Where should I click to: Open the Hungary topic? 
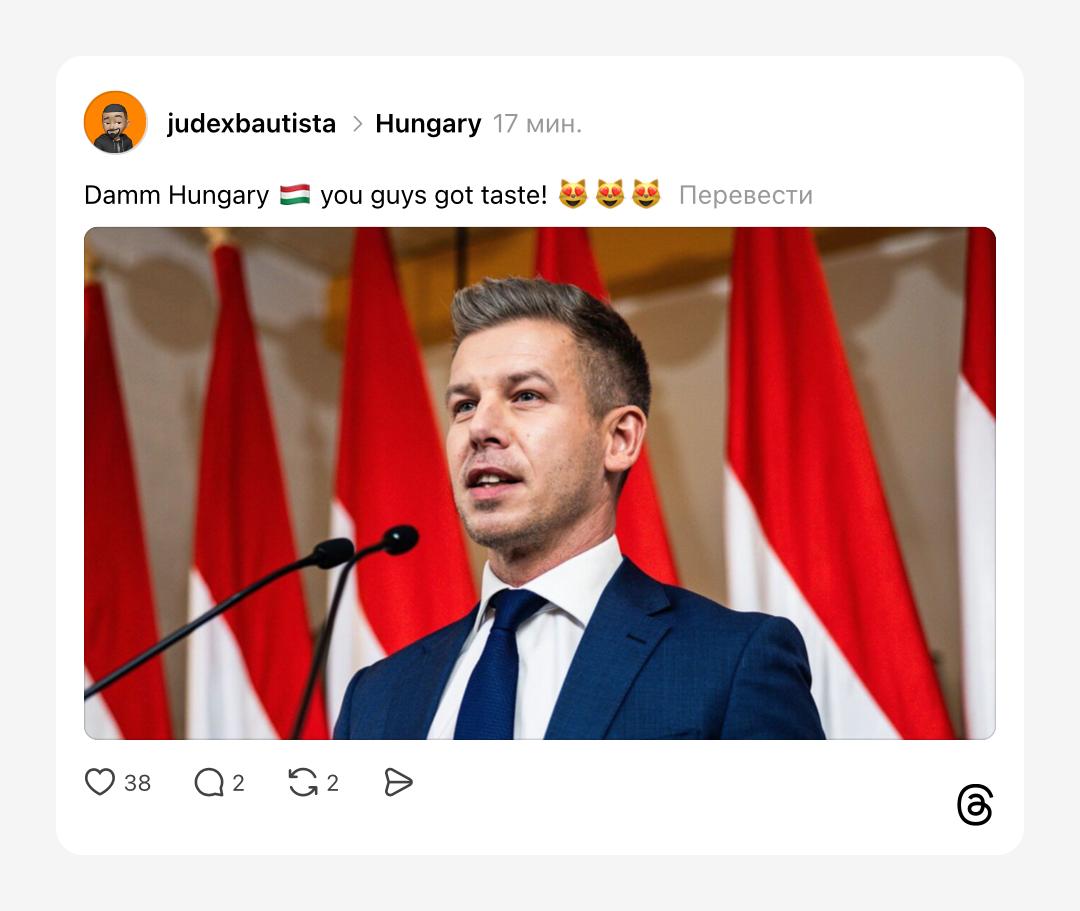tap(428, 124)
